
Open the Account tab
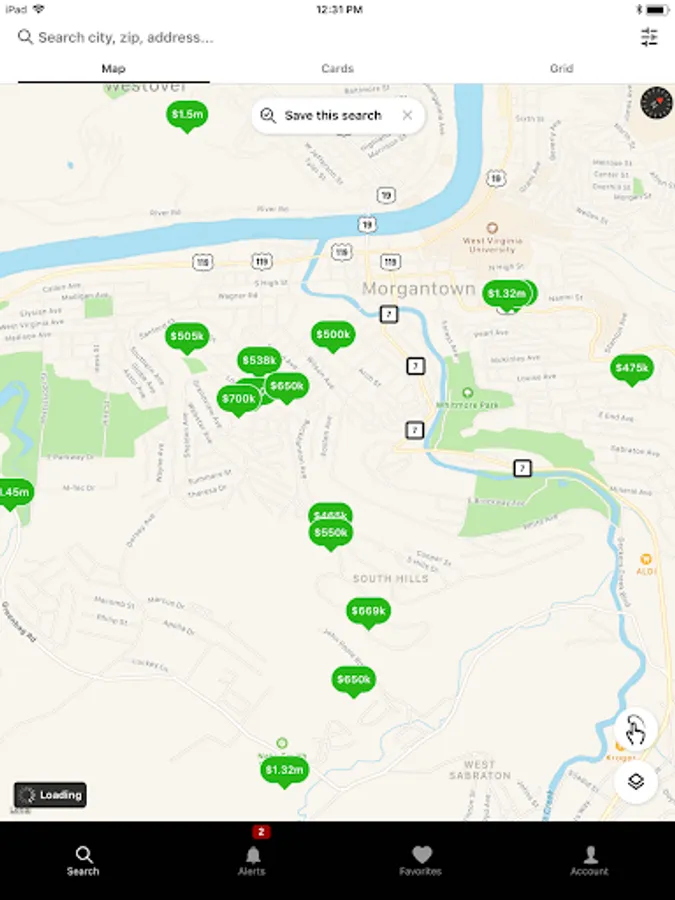589,858
